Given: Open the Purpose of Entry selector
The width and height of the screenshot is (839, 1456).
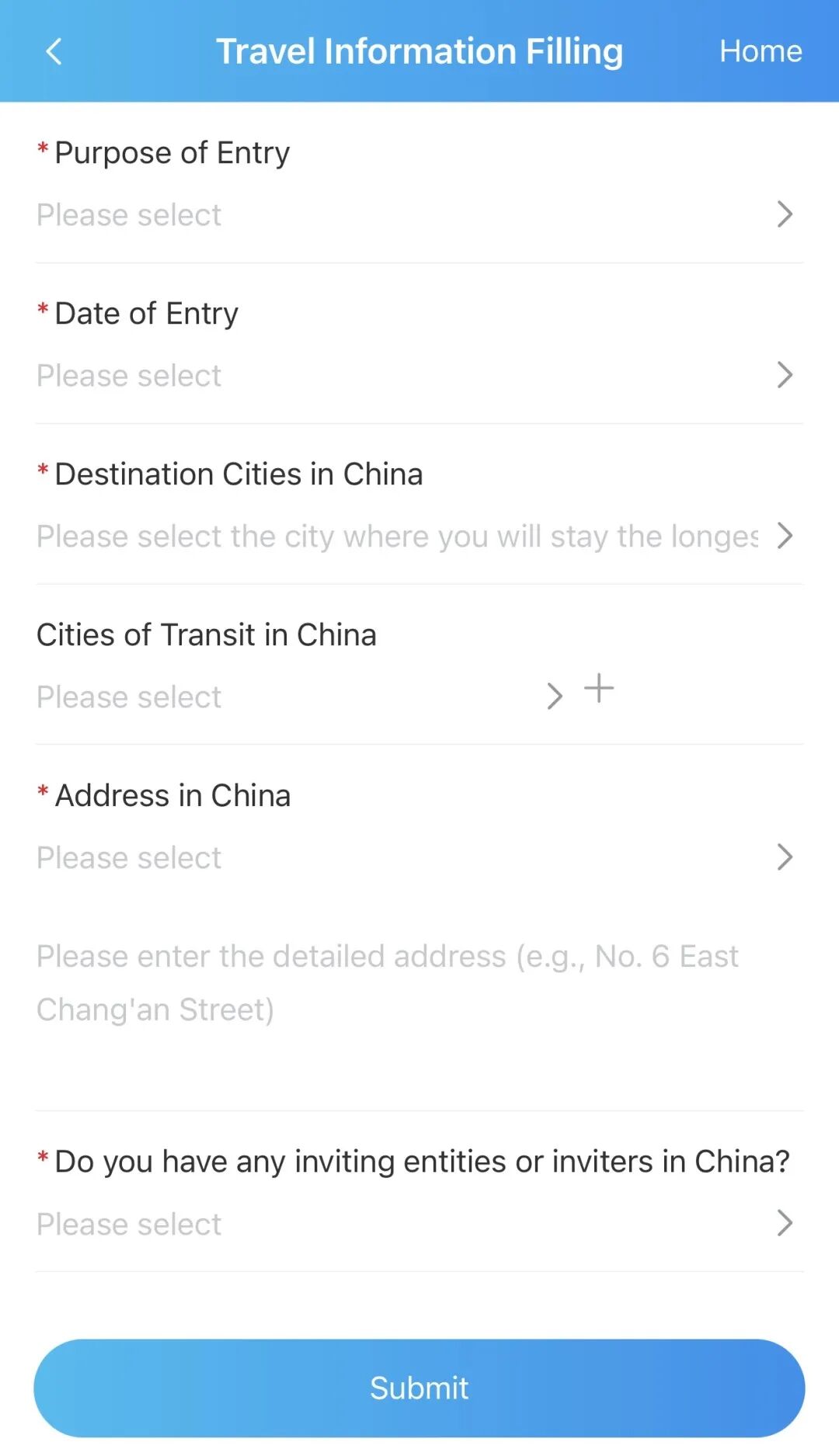Looking at the screenshot, I should [419, 214].
